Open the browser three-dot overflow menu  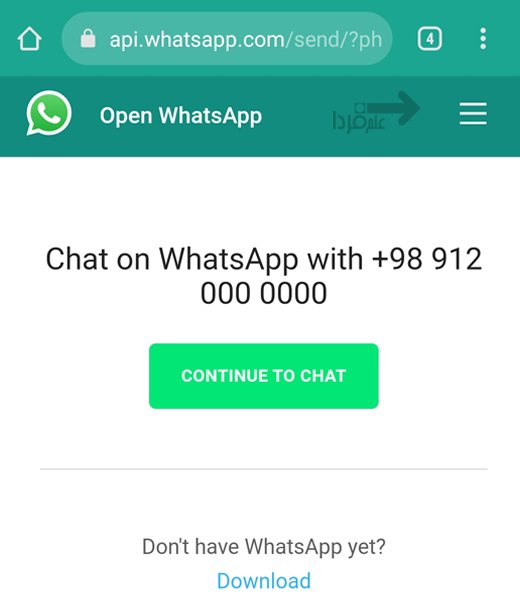(483, 39)
